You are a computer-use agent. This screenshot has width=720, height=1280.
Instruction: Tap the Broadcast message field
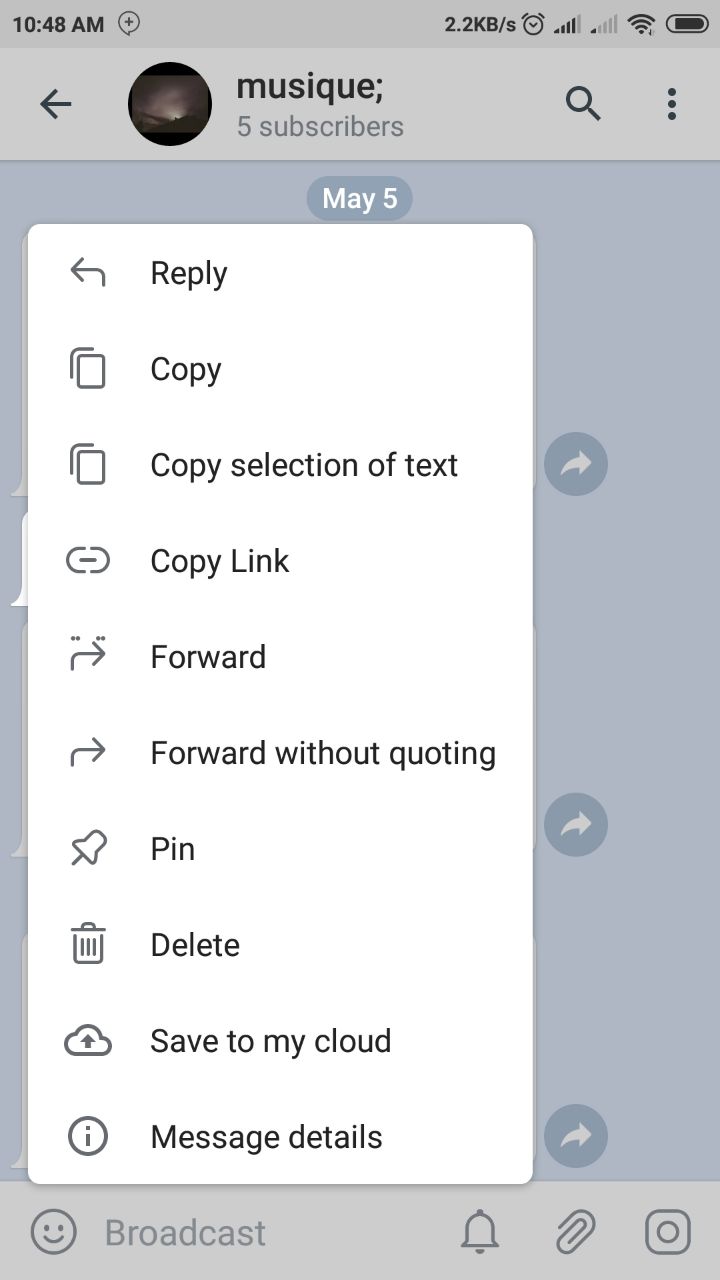[x=270, y=1232]
